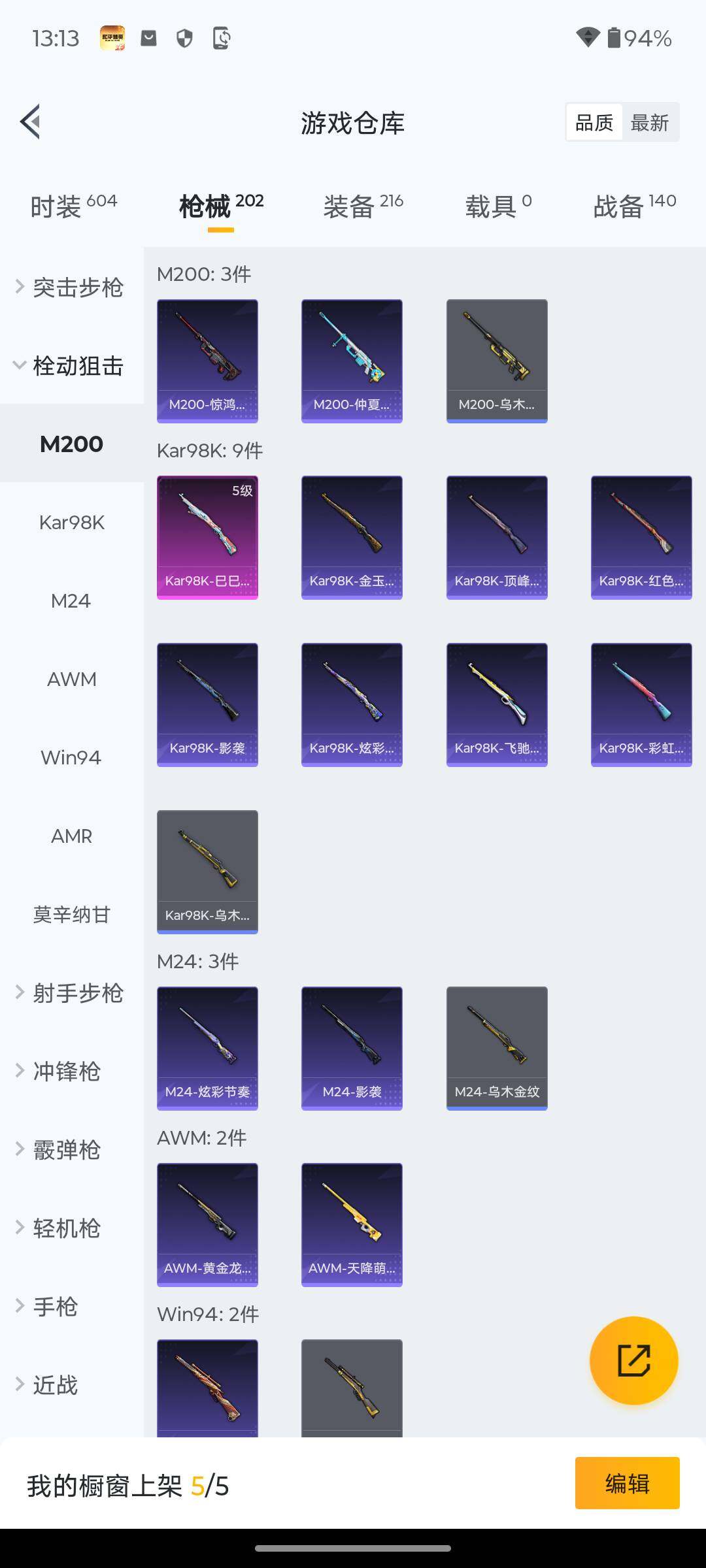Viewport: 706px width, 1568px height.
Task: Expand the 突击步枪 category
Action: pos(71,287)
